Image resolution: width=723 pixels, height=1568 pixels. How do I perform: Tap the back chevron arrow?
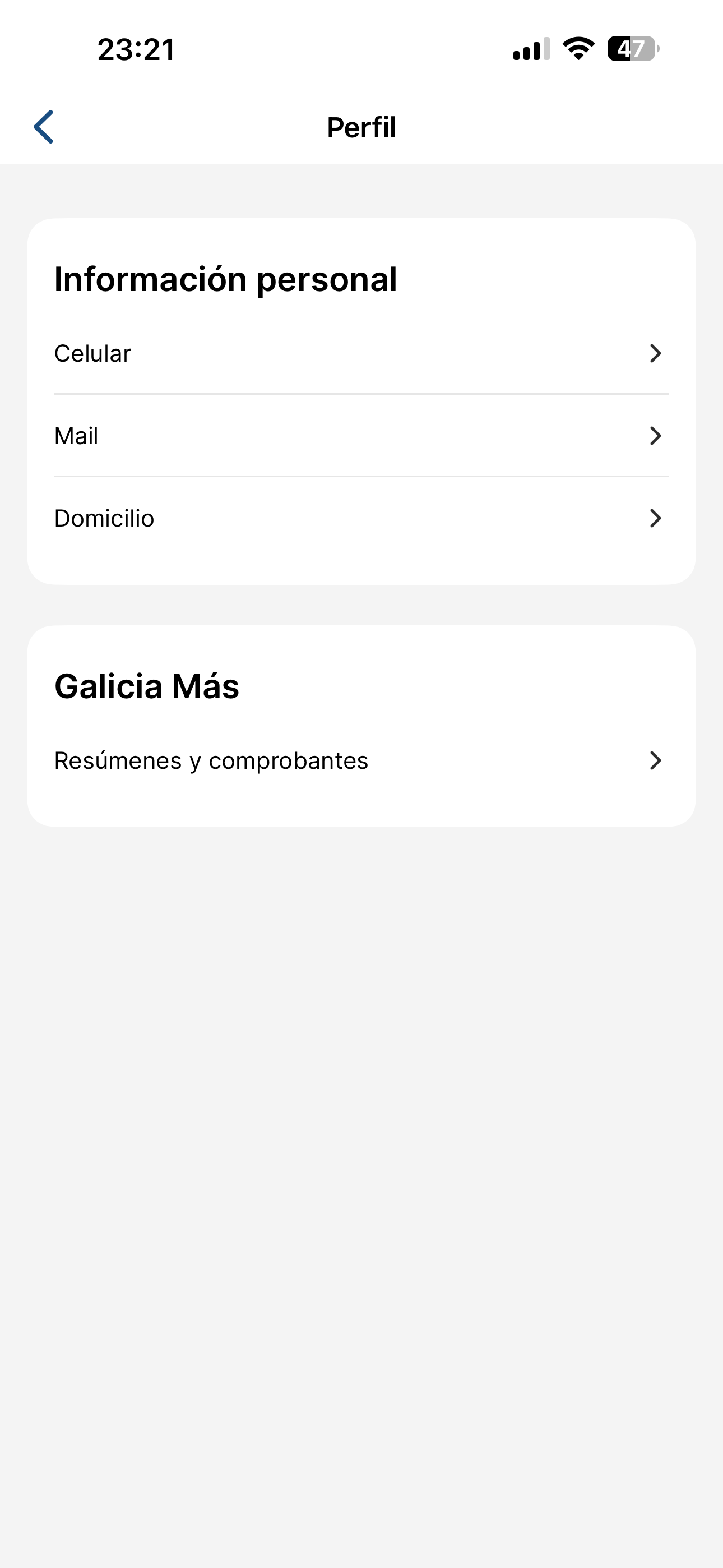click(x=44, y=127)
